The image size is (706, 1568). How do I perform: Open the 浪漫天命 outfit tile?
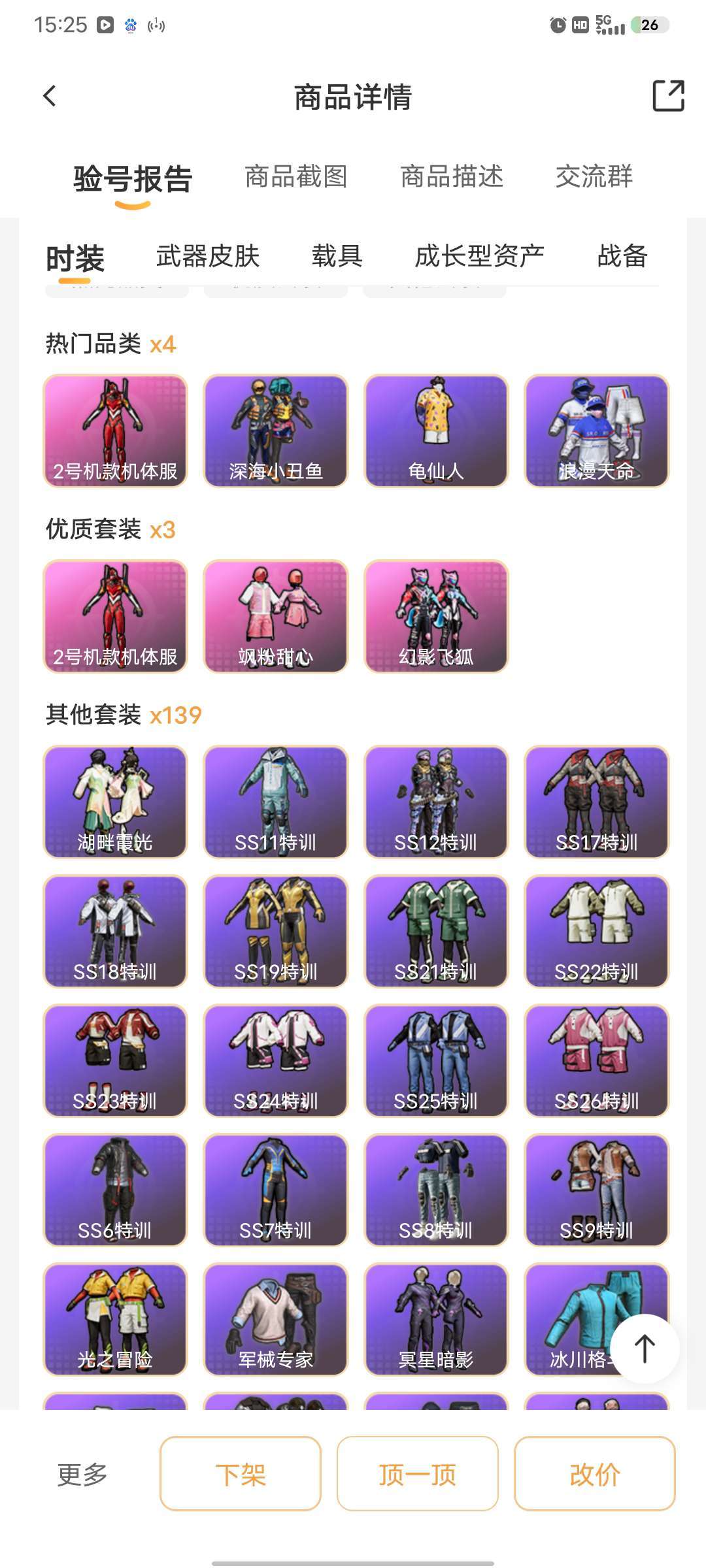[x=597, y=431]
